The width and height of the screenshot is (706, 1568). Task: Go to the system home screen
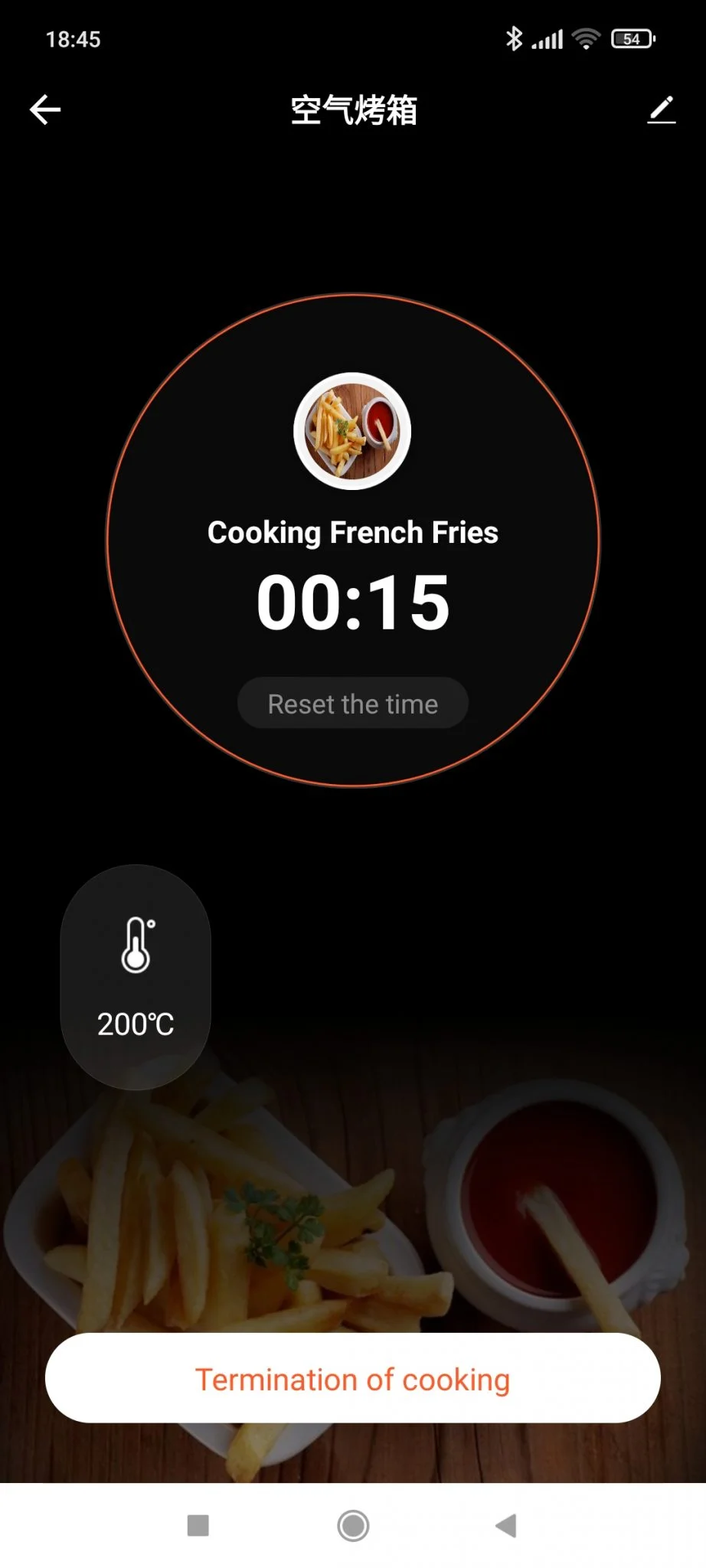coord(353,1526)
